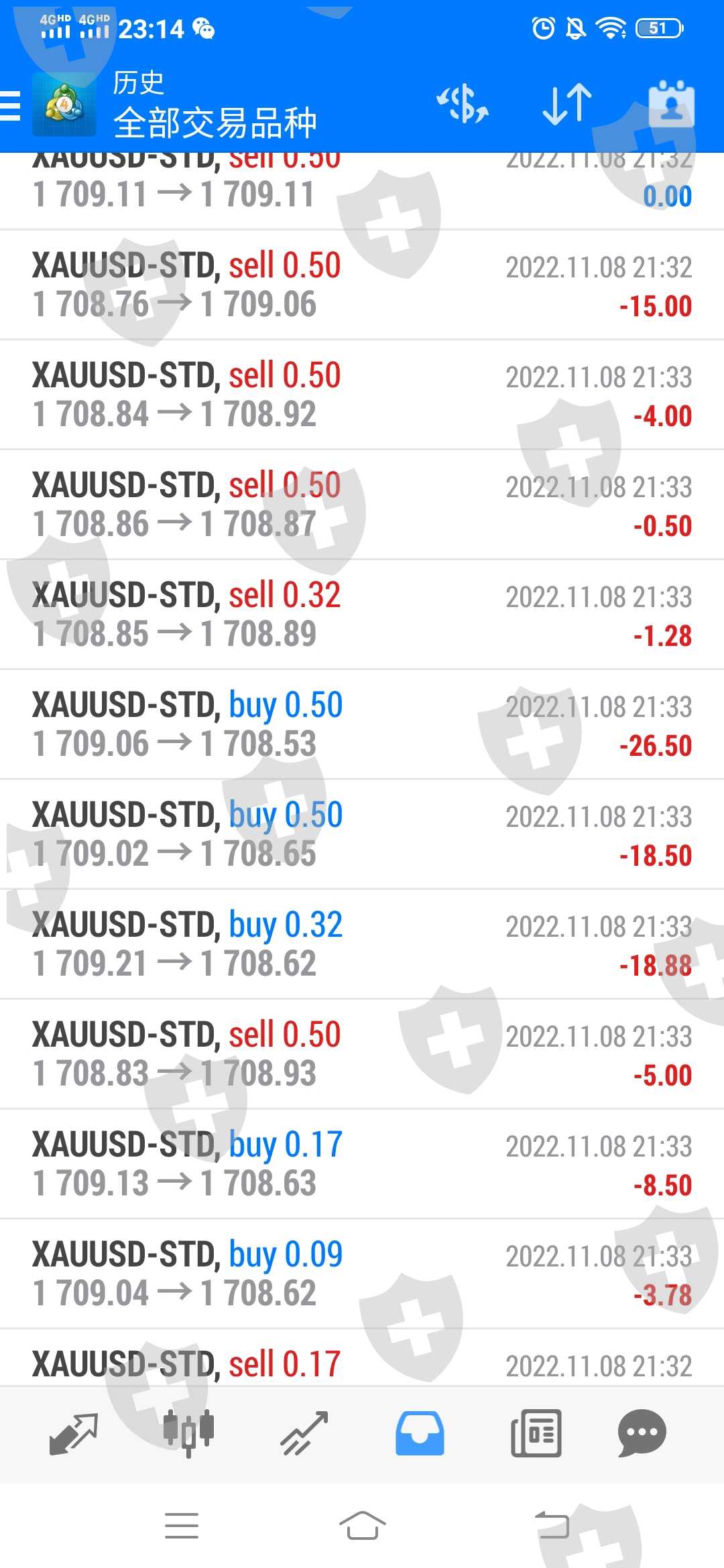The image size is (724, 1568).
Task: Choose the history date period
Action: (671, 105)
